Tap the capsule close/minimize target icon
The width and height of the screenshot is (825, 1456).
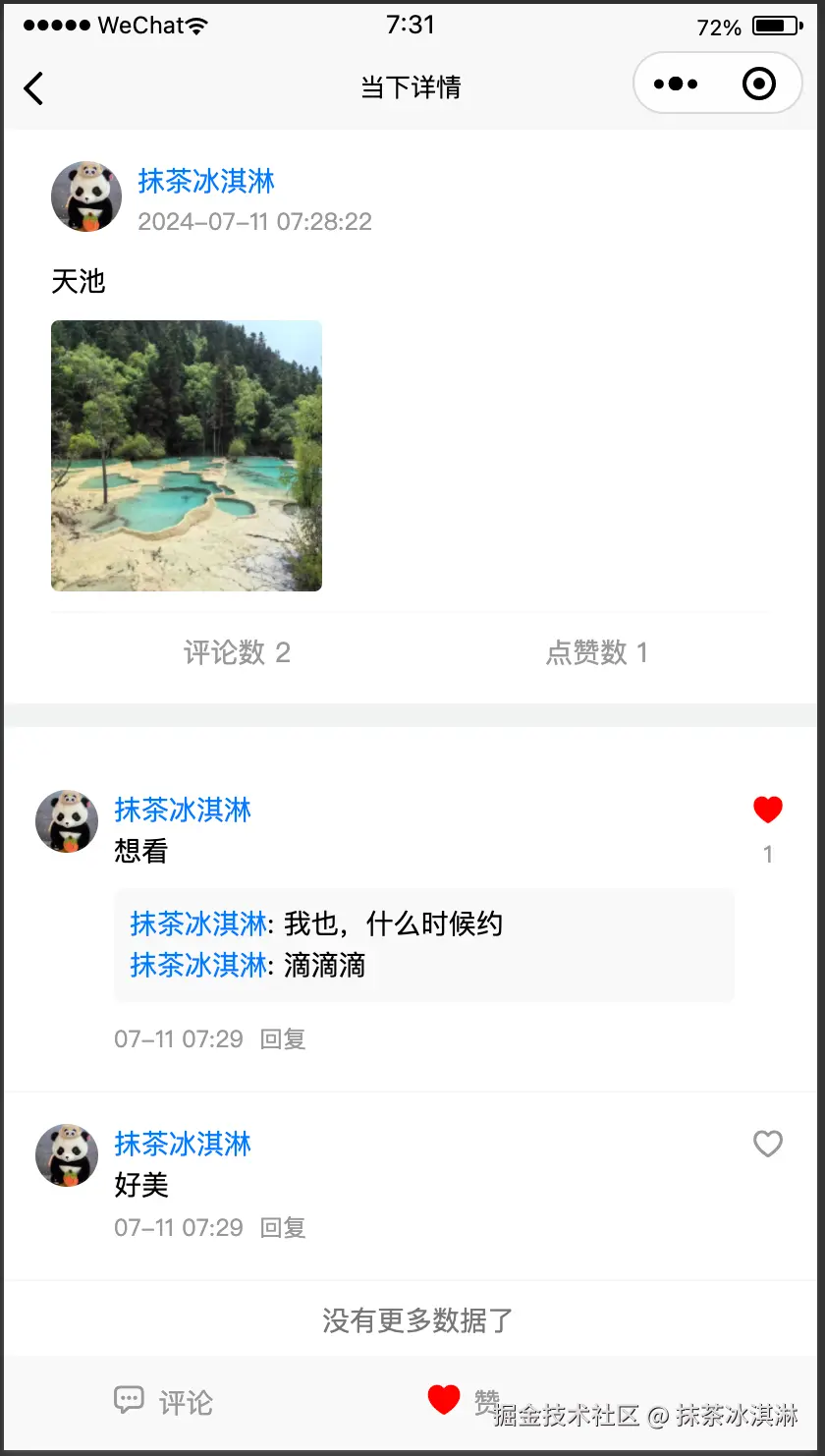[x=760, y=84]
